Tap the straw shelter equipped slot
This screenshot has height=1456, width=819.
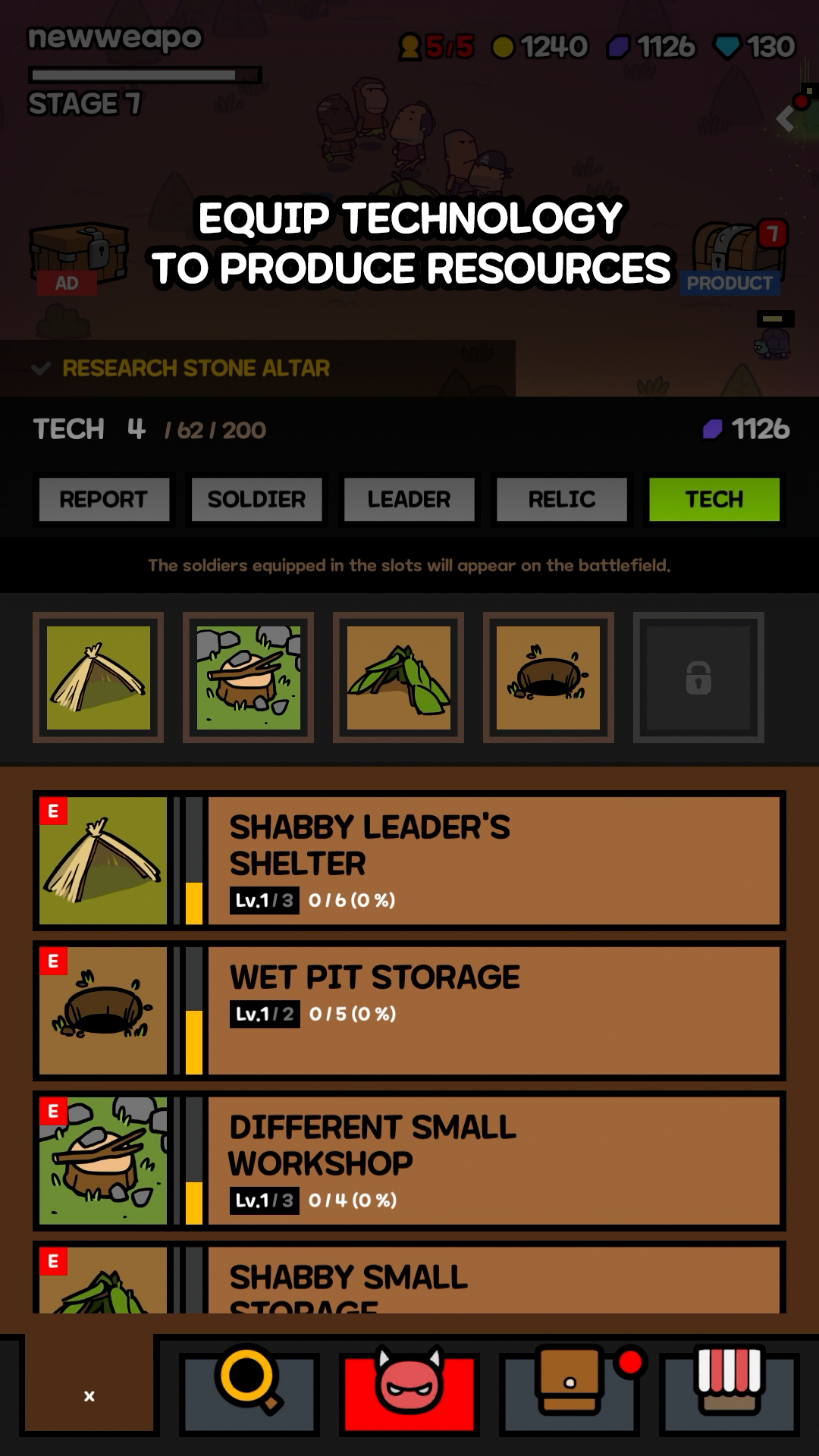pyautogui.click(x=99, y=677)
